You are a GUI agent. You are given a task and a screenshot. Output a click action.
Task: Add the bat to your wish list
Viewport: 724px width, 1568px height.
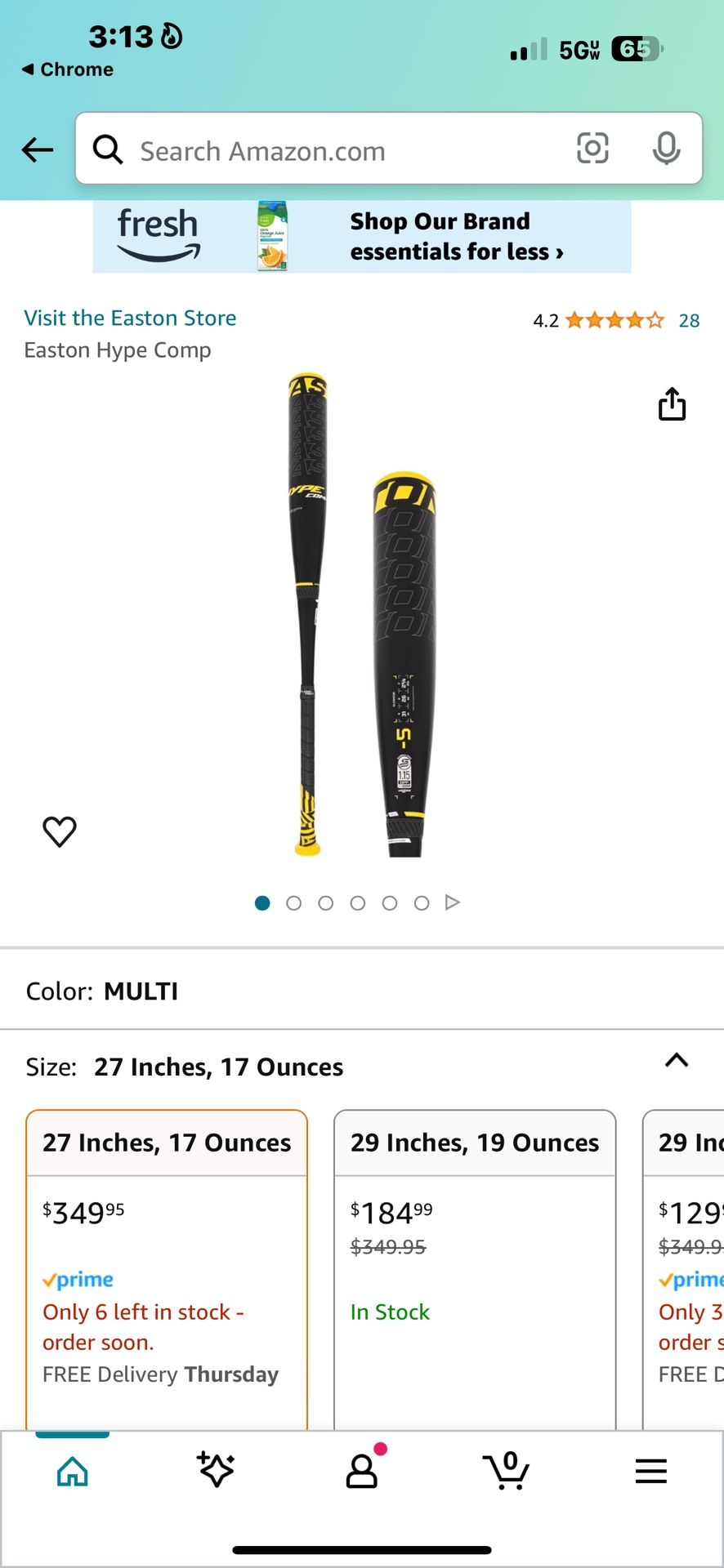click(60, 831)
